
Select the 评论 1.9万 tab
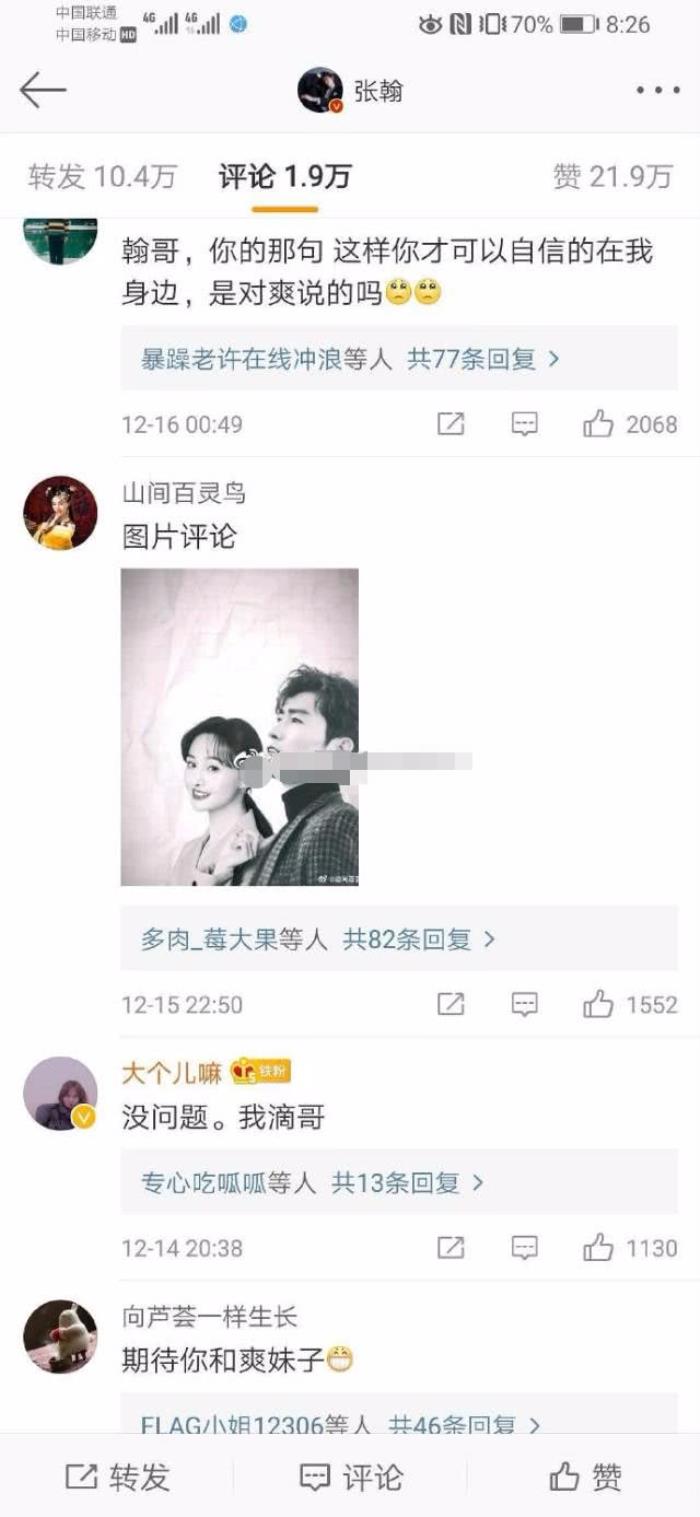click(285, 177)
